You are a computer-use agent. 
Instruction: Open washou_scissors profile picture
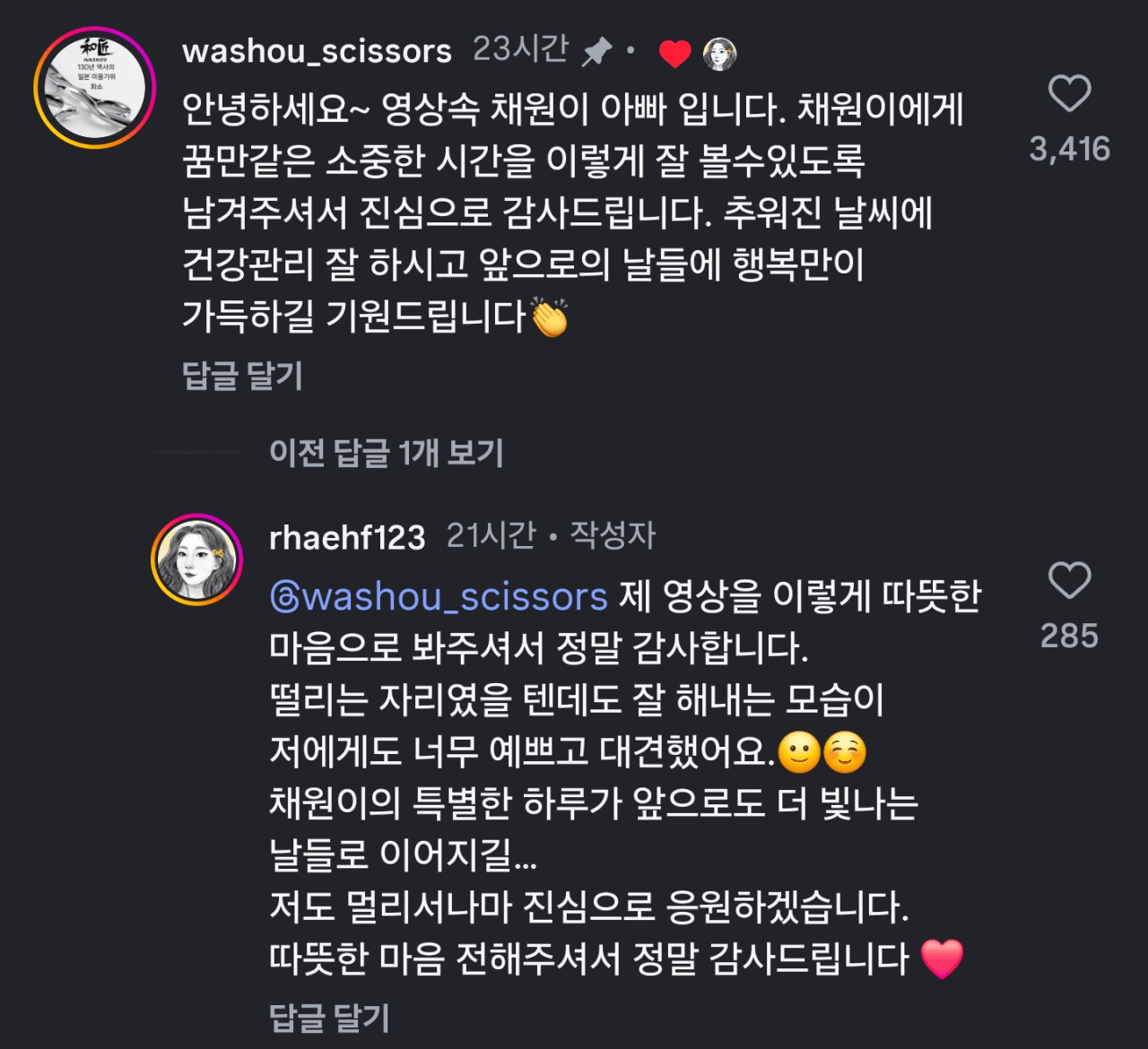(94, 87)
